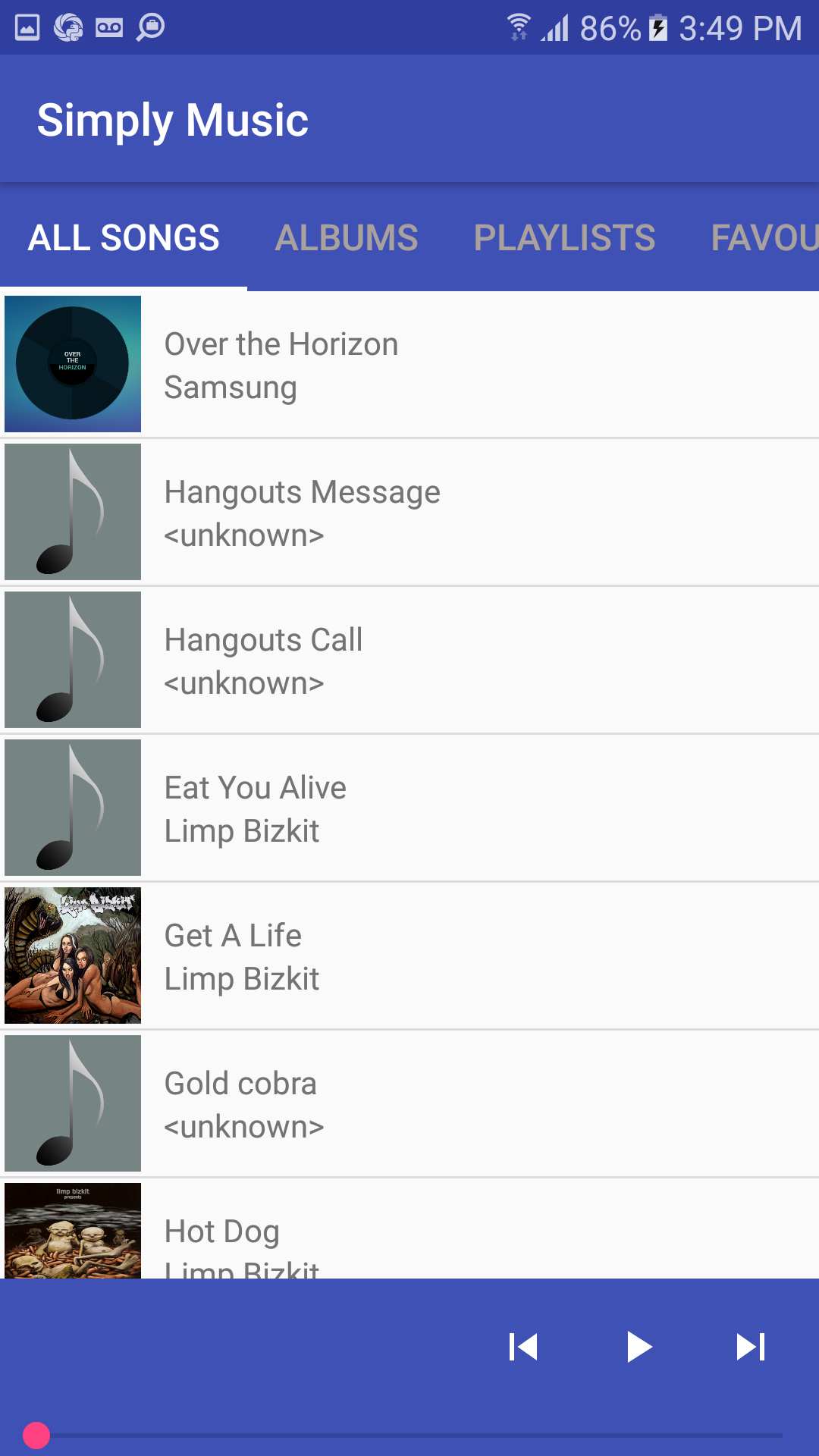Play Over the Horizon by Samsung
Viewport: 819px width, 1456px height.
tap(409, 365)
